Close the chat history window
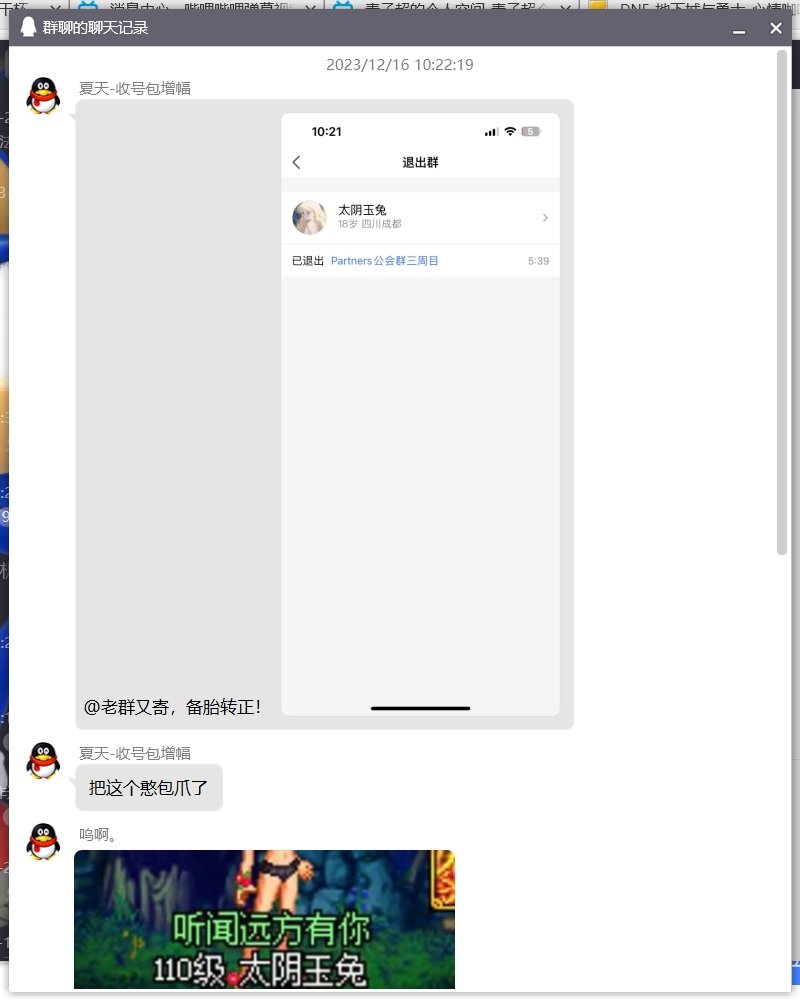Screen dimensions: 800x1000 coord(776,28)
